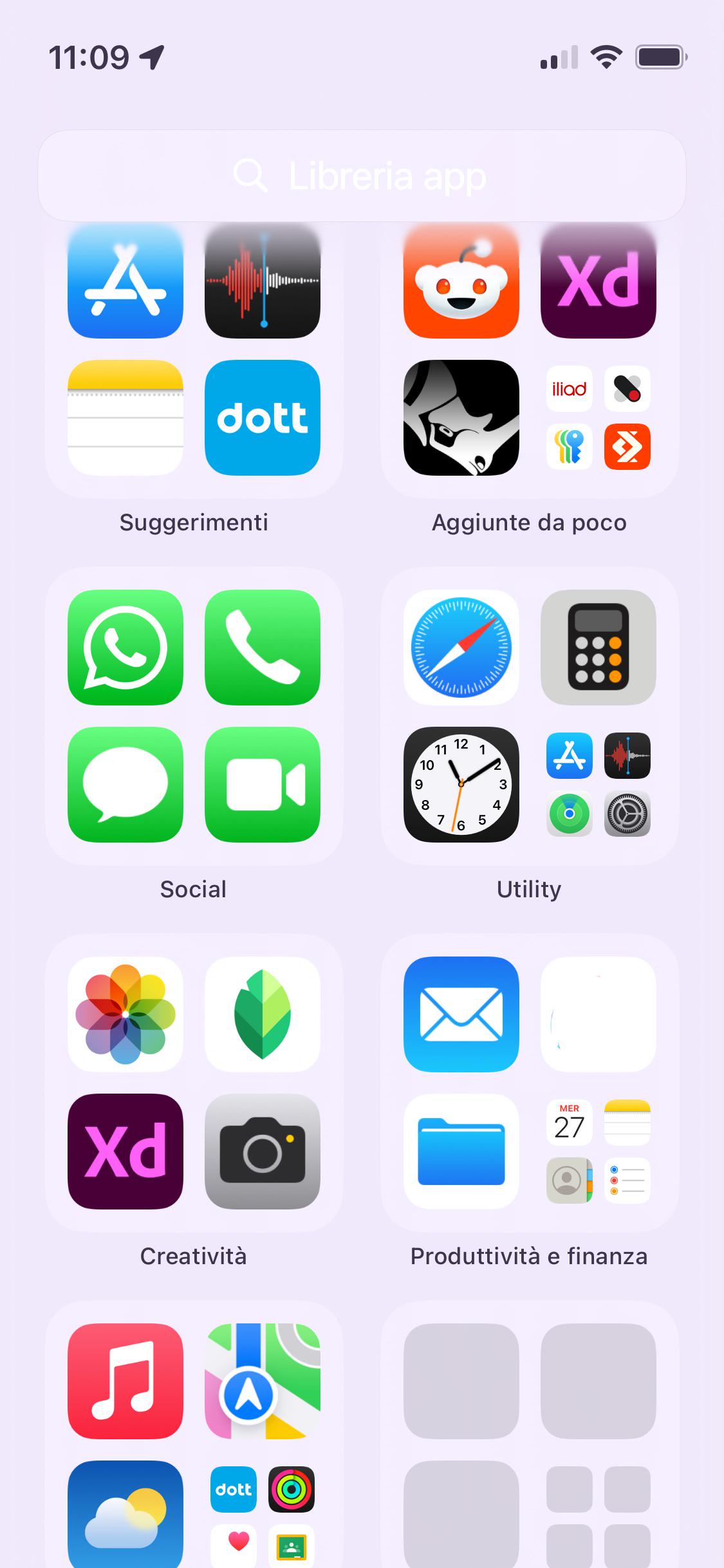Open the Calculator app

pyautogui.click(x=598, y=648)
